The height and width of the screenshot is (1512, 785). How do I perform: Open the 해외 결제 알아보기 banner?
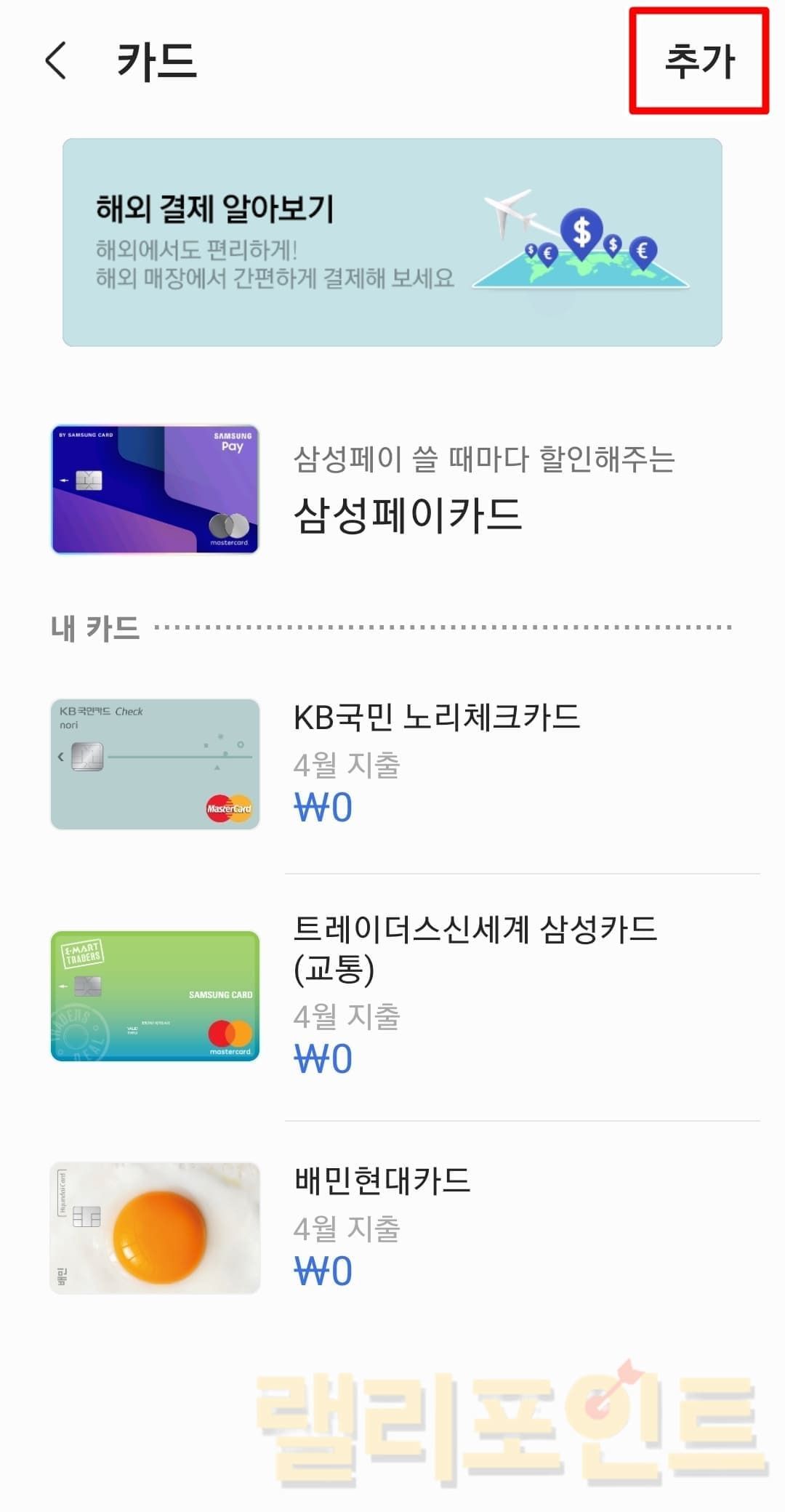point(392,242)
